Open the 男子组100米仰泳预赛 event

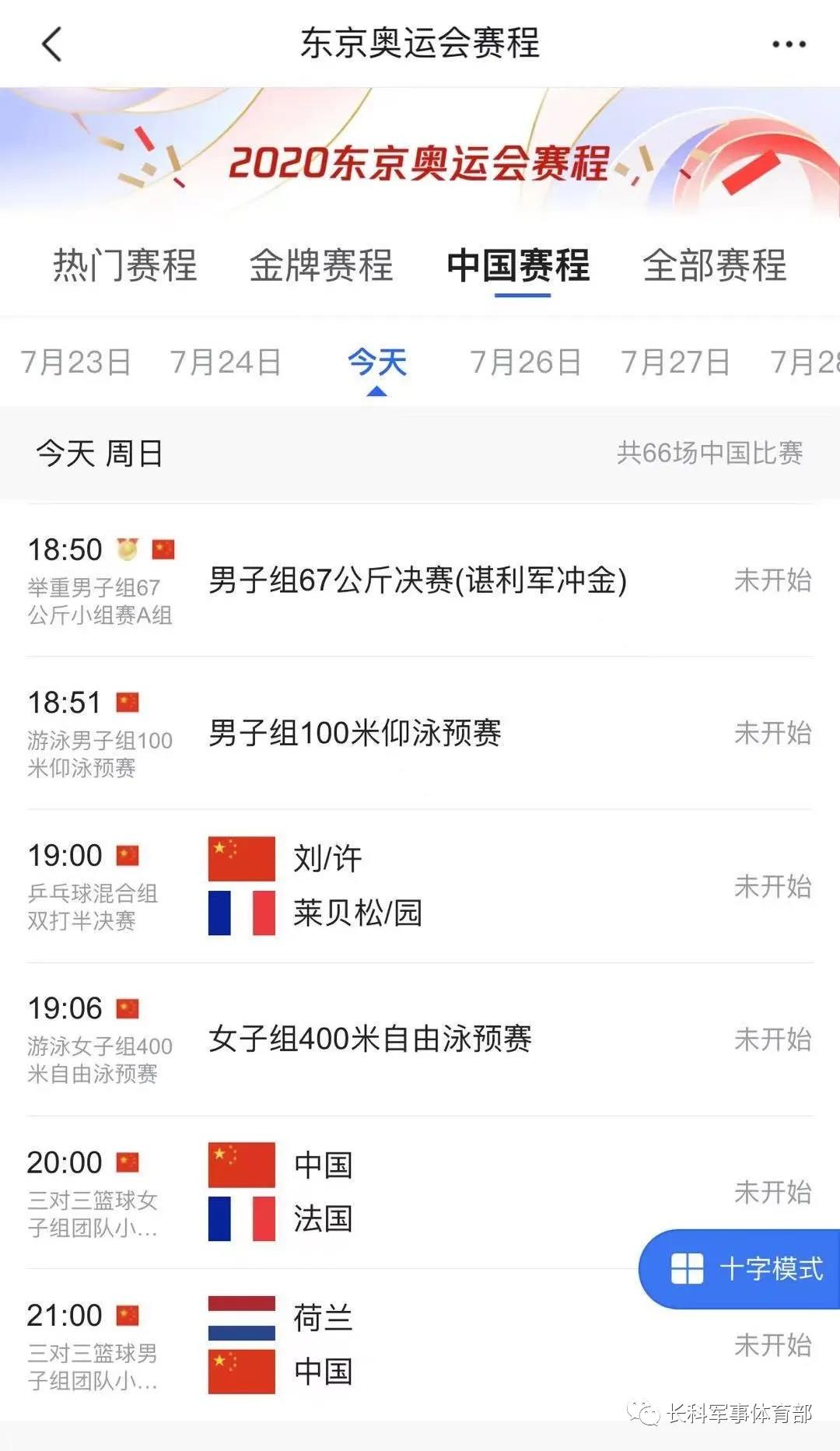[x=355, y=733]
